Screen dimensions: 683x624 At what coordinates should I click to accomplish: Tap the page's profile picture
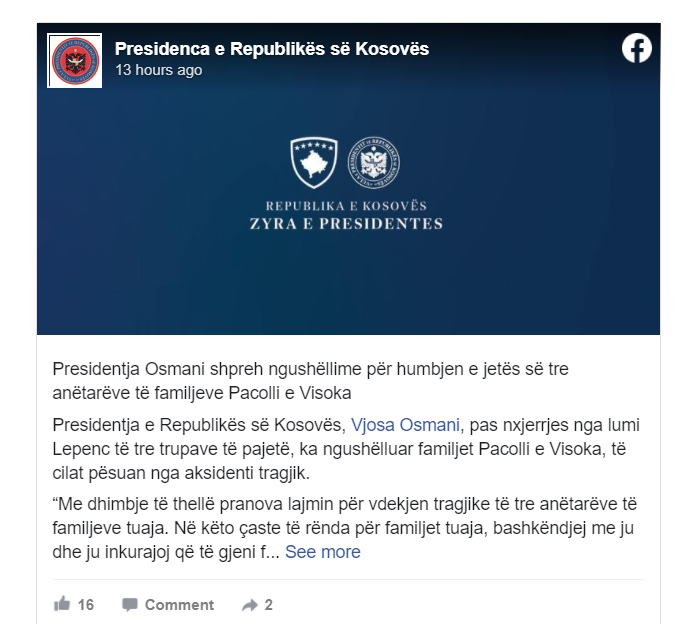74,60
